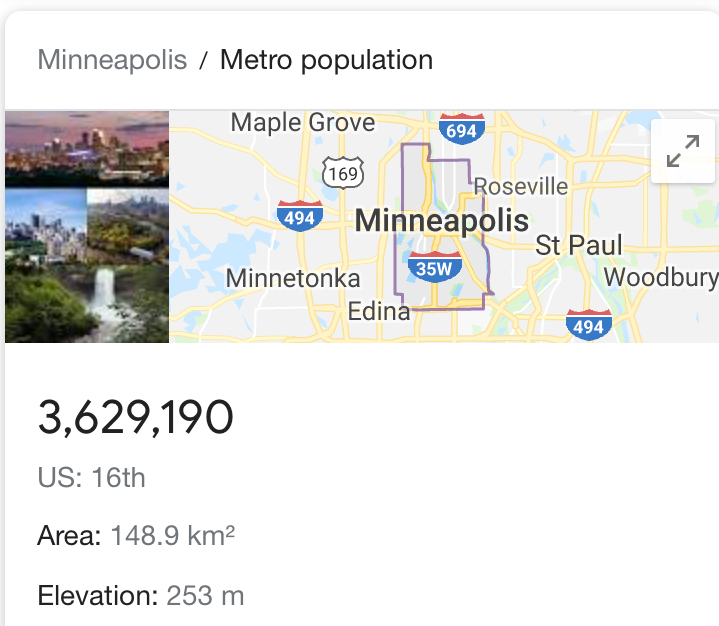Expand the map to full view
Image resolution: width=719 pixels, height=626 pixels.
pyautogui.click(x=683, y=151)
